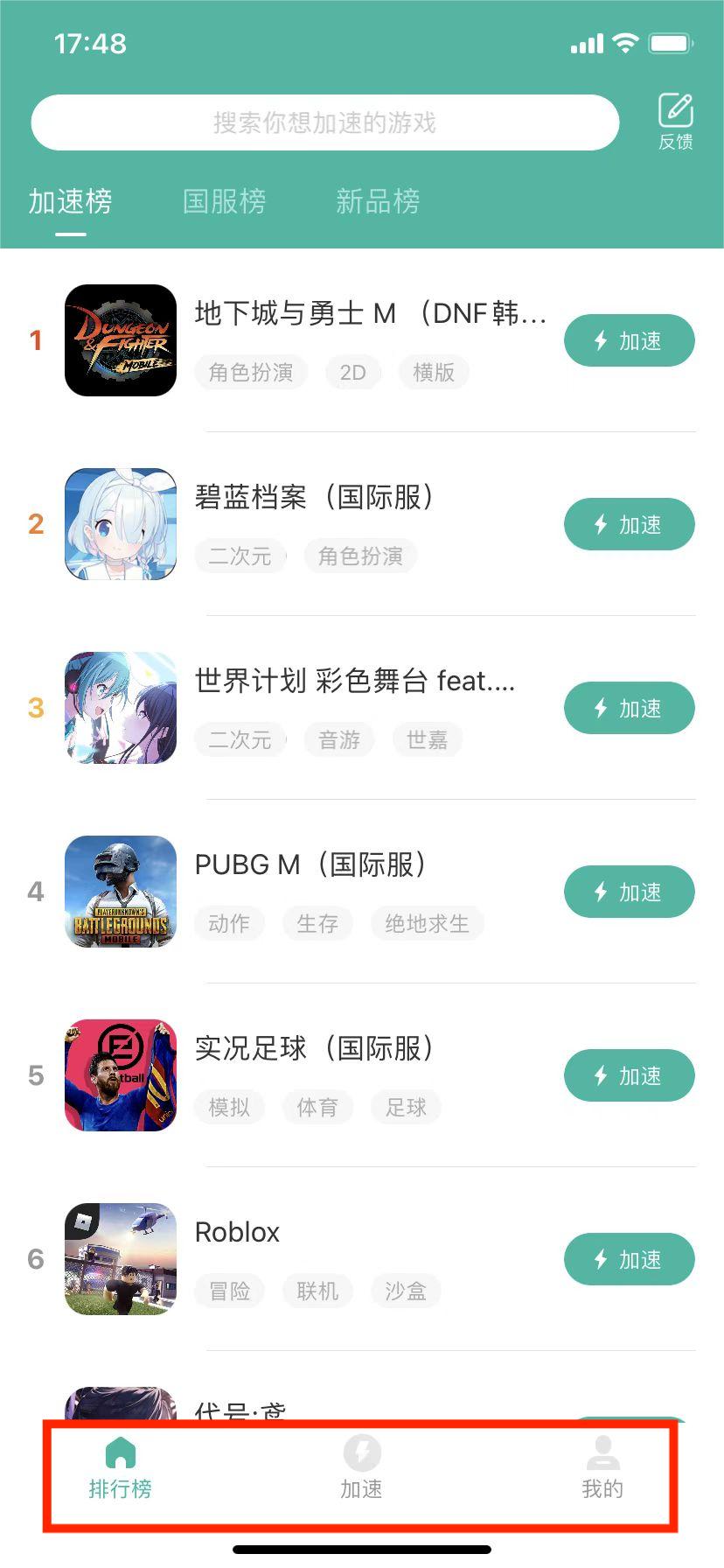Screen dimensions: 724x1568
Task: Open the Roblox game icon
Action: pos(120,1258)
